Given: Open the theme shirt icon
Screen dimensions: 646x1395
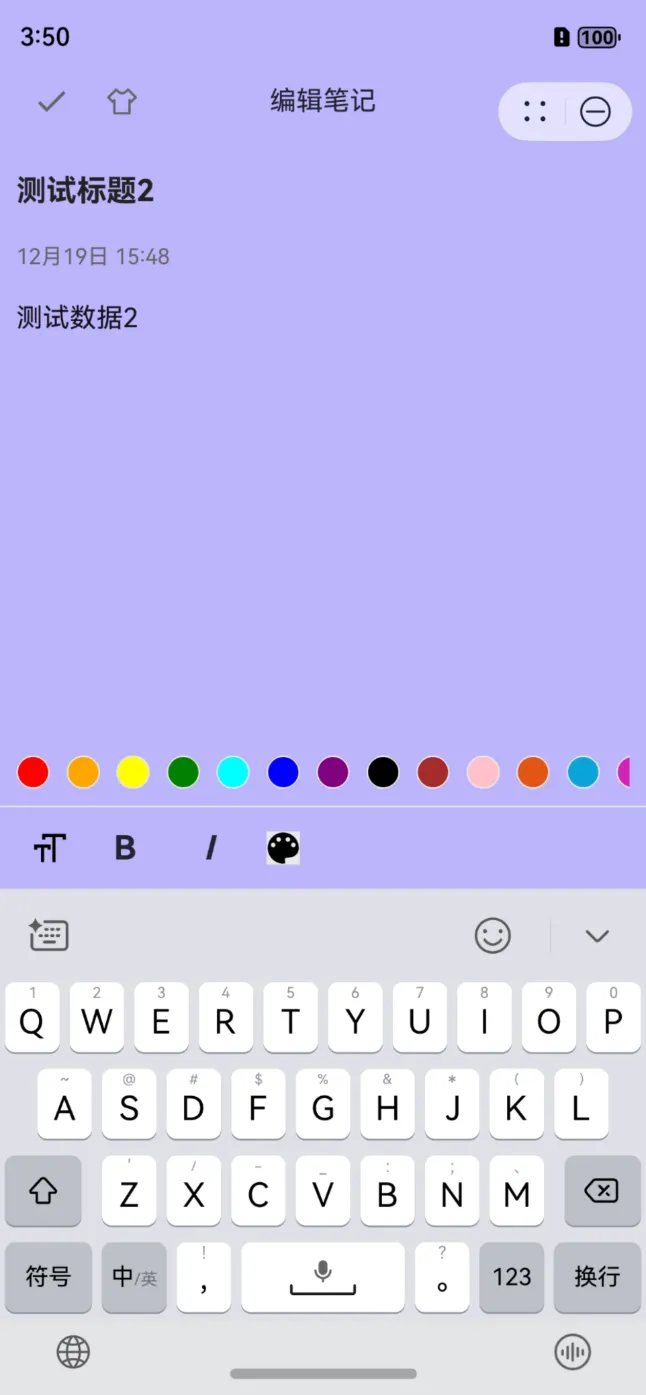Looking at the screenshot, I should [122, 101].
